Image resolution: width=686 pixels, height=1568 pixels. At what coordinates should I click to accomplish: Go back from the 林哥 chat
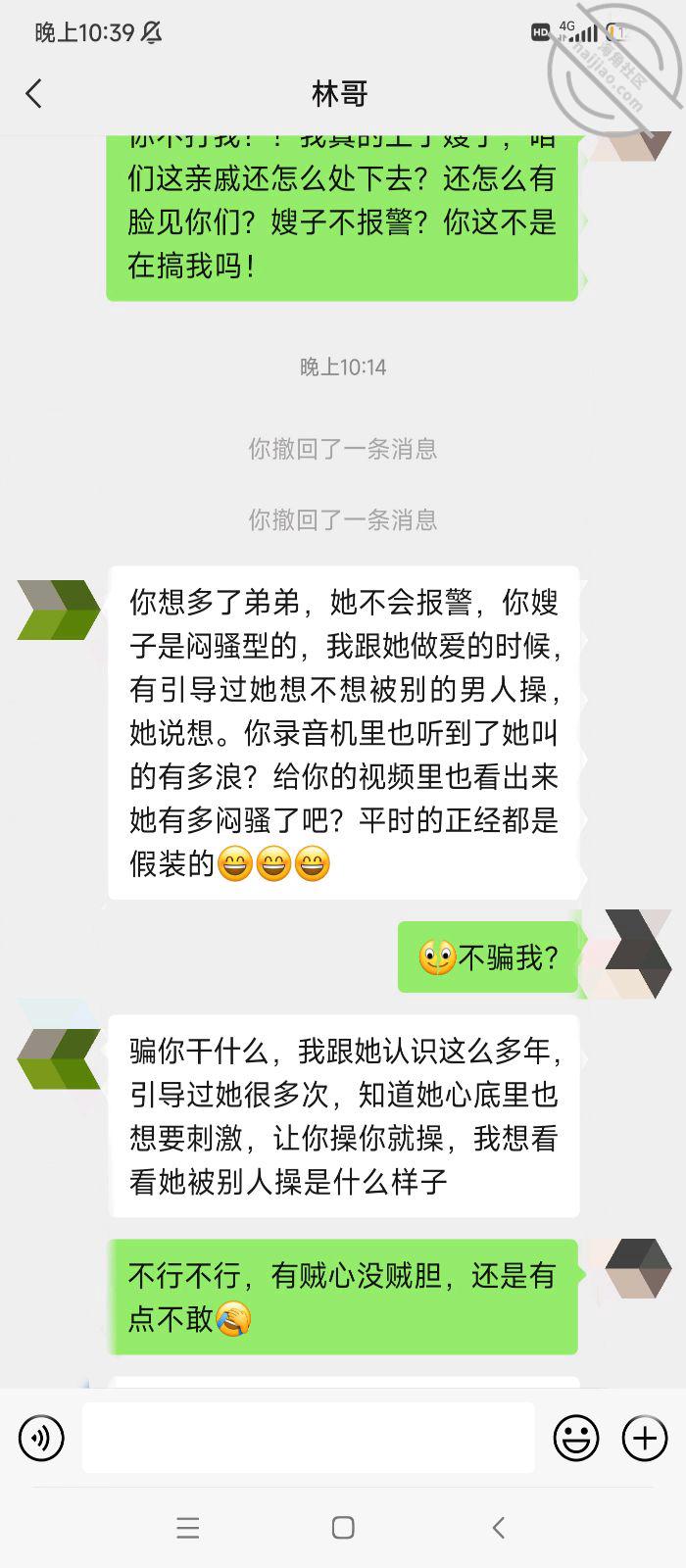34,94
